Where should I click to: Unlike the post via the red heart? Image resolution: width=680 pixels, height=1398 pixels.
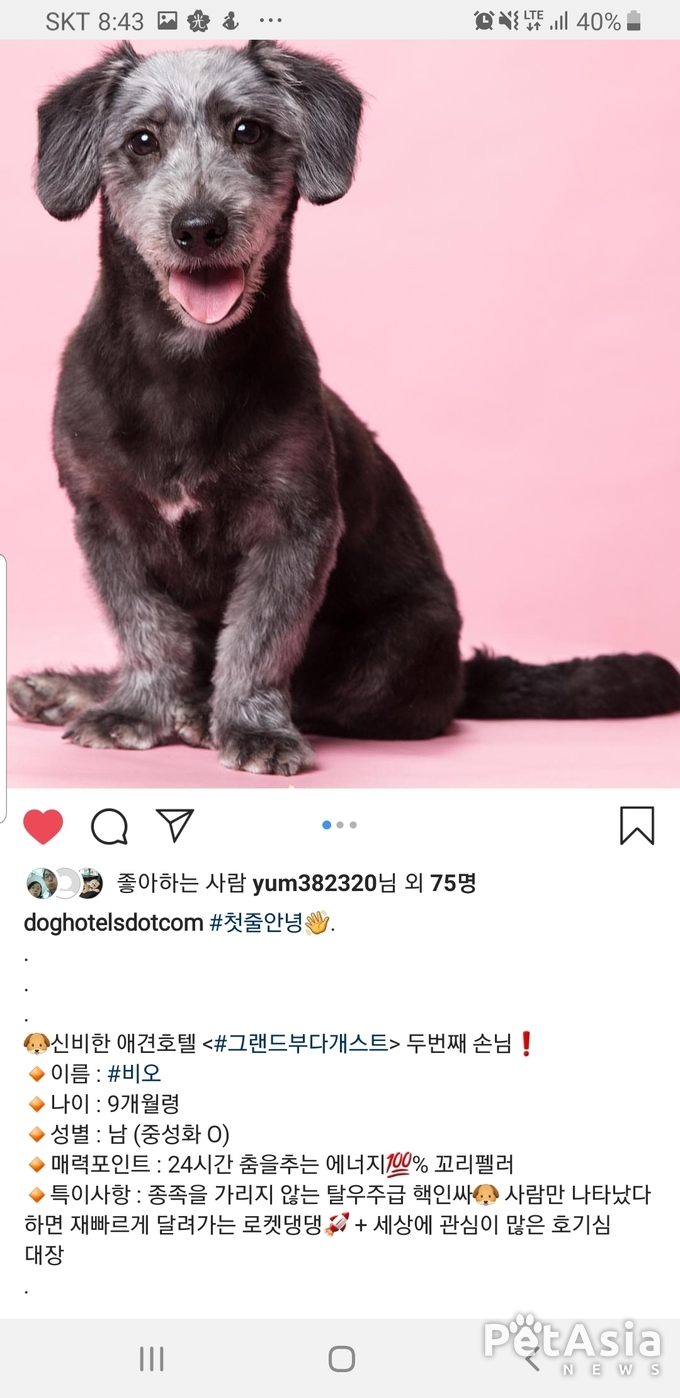coord(43,827)
